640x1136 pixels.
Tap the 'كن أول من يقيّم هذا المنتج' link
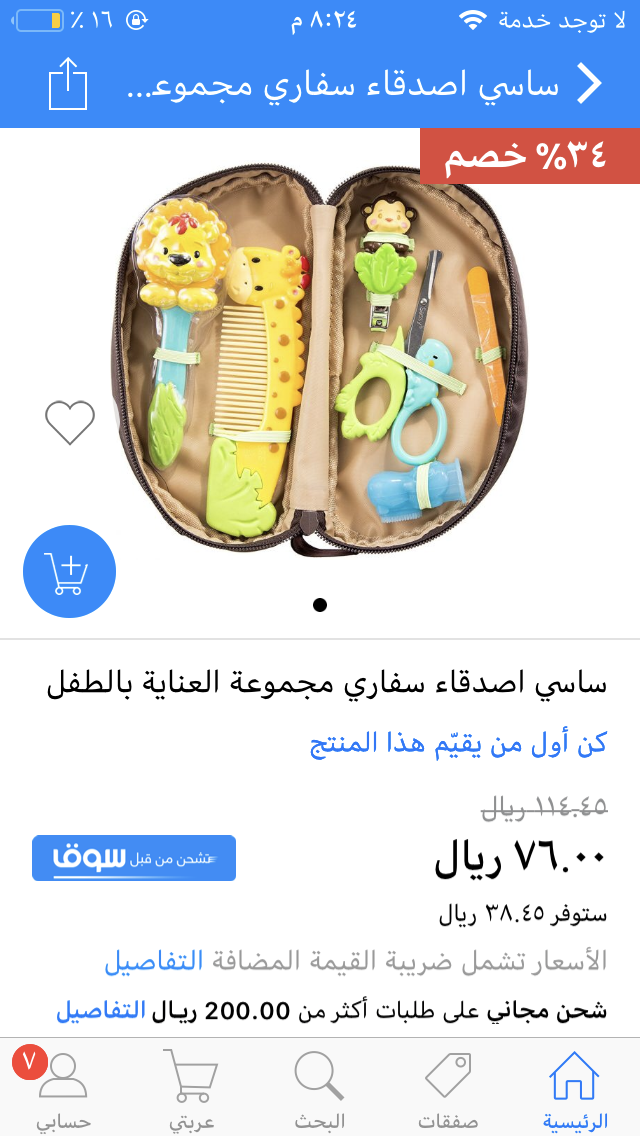458,744
